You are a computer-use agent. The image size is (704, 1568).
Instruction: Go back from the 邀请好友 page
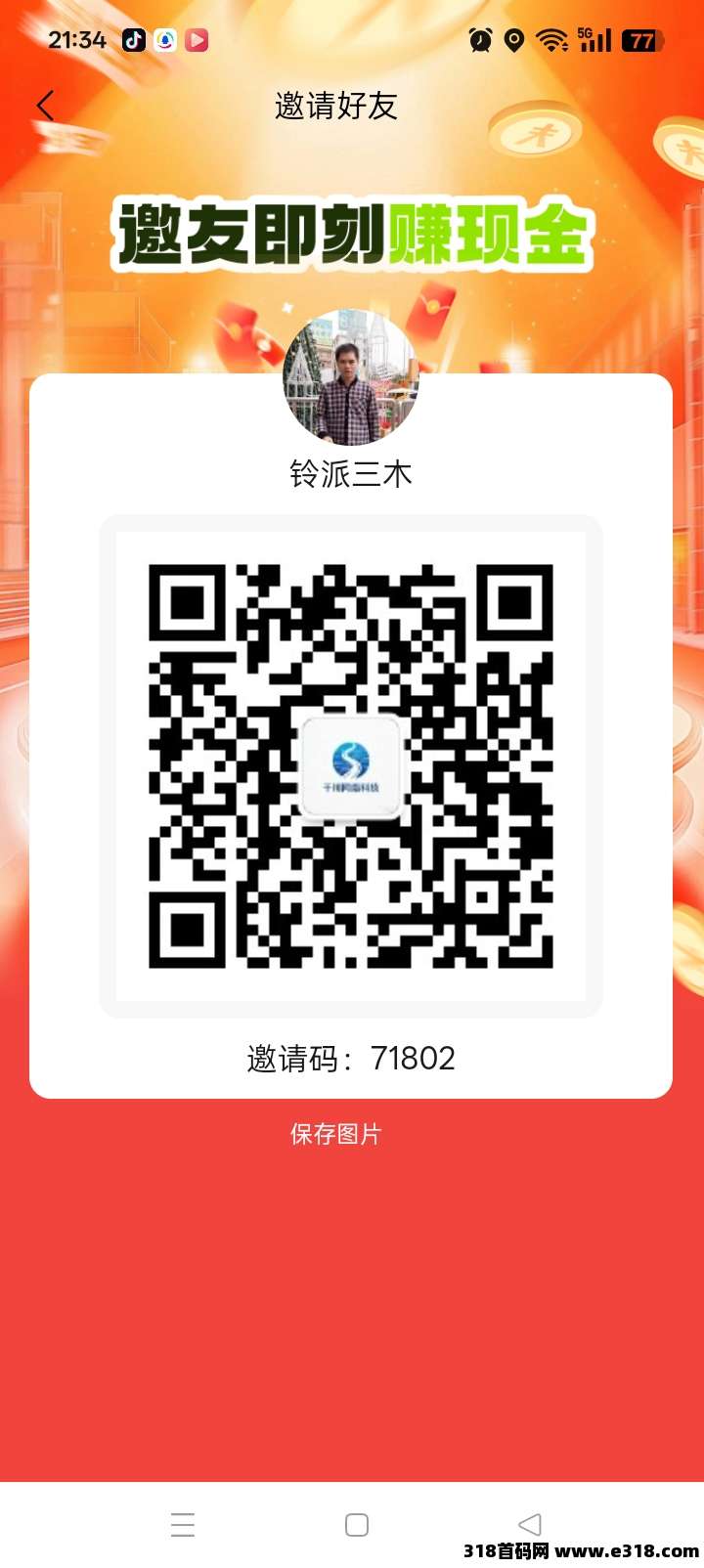(x=45, y=106)
